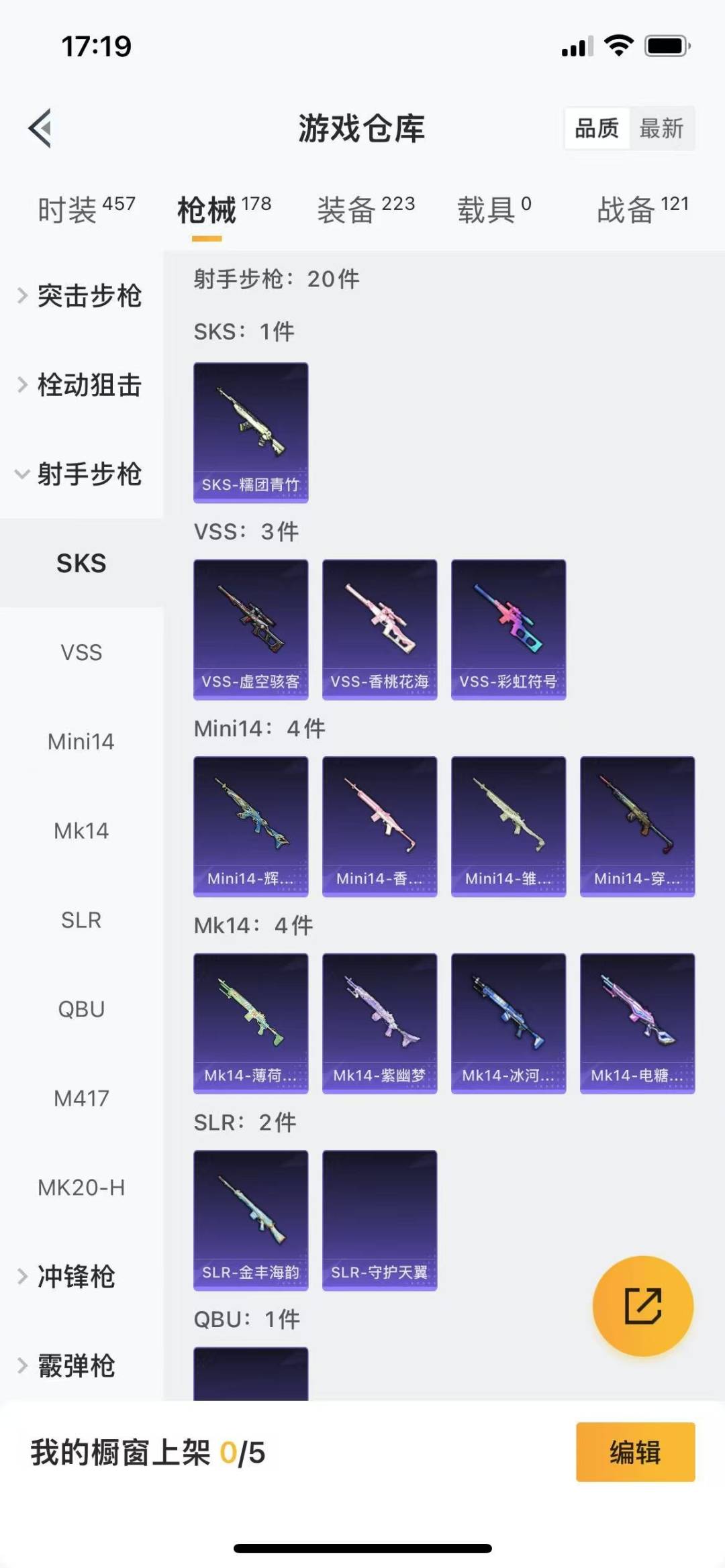Open the VSS-彩虹符号 skin
Screen dimensions: 725x1568
[509, 629]
